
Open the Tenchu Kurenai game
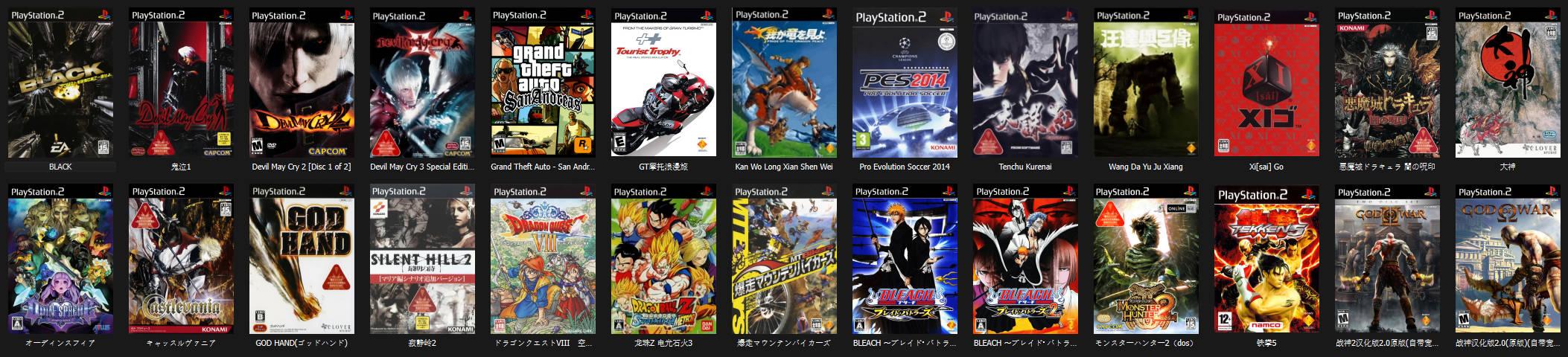click(x=1025, y=83)
